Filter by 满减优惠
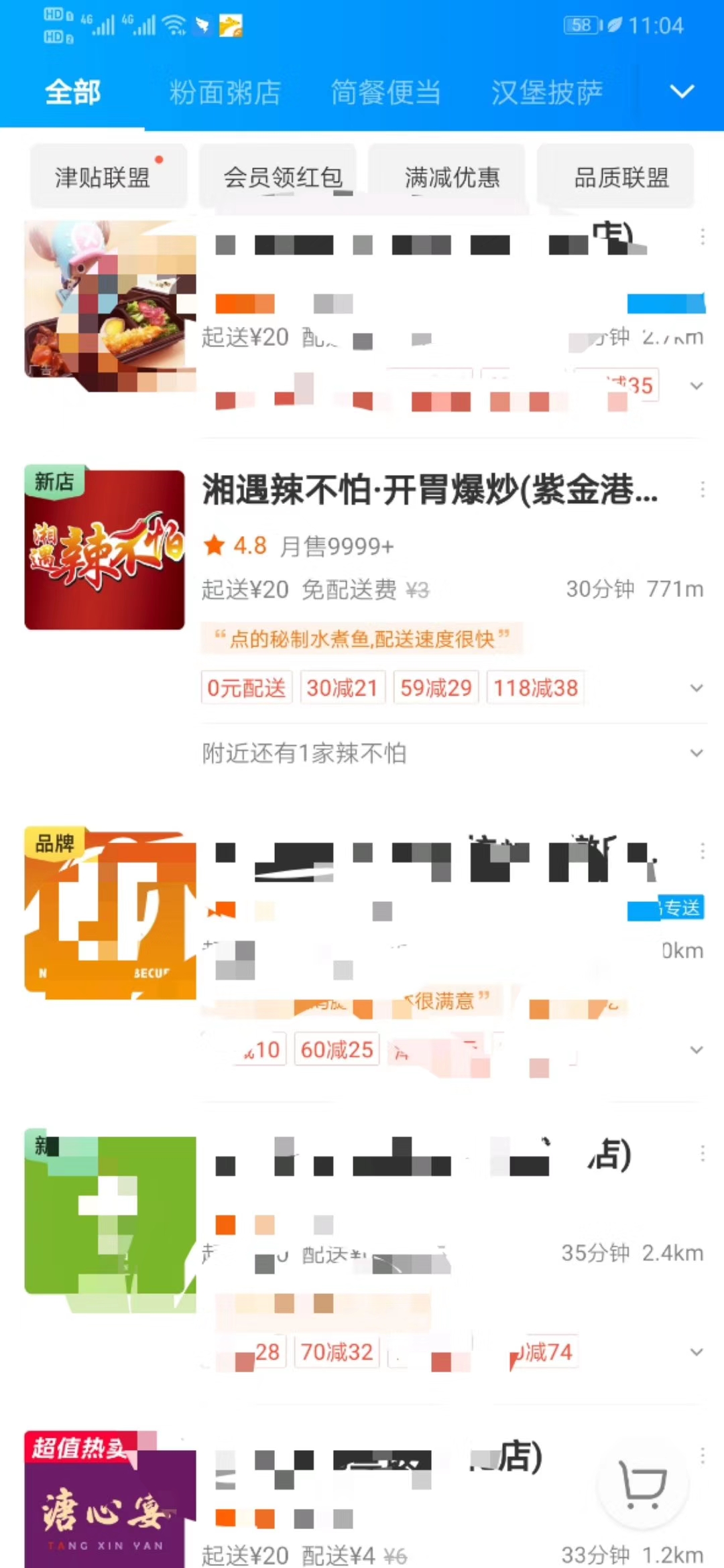 tap(452, 178)
